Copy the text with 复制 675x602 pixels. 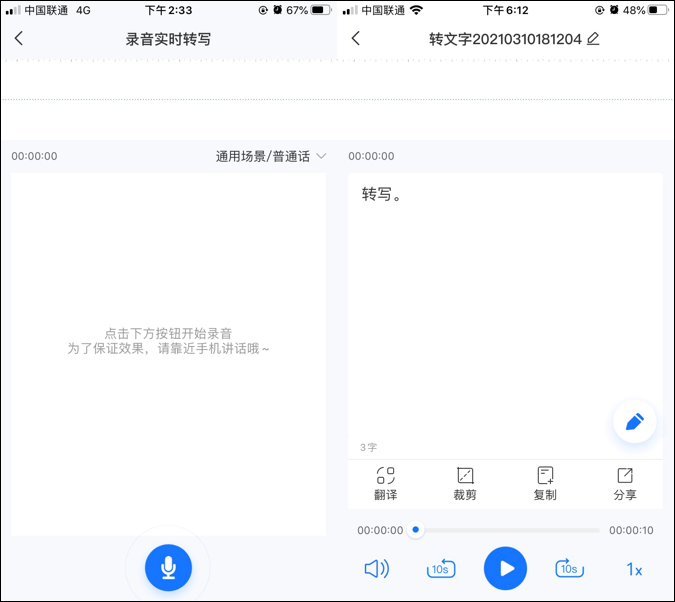click(x=545, y=483)
